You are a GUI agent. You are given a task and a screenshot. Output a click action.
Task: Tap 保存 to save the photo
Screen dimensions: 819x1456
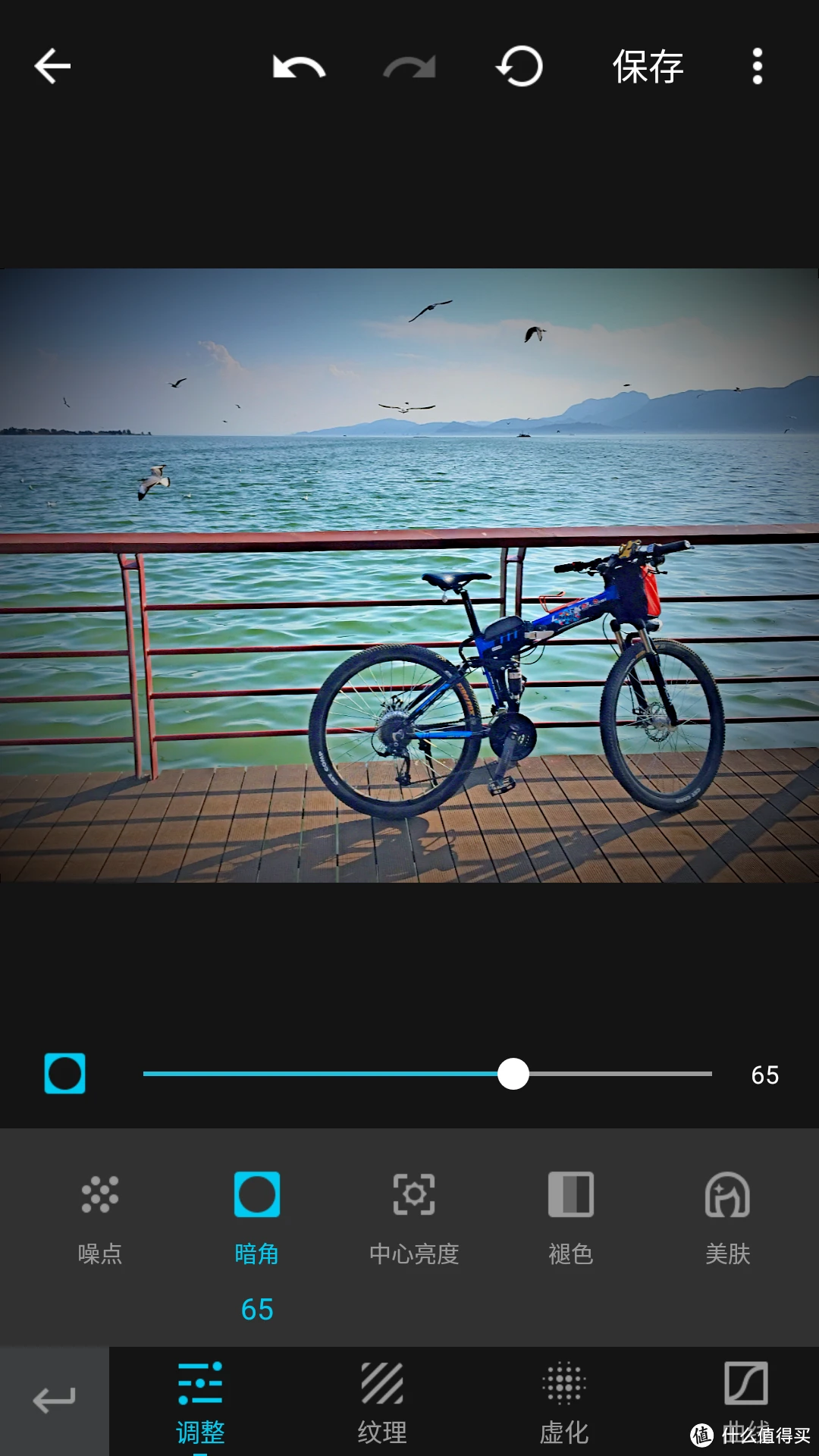click(x=648, y=67)
